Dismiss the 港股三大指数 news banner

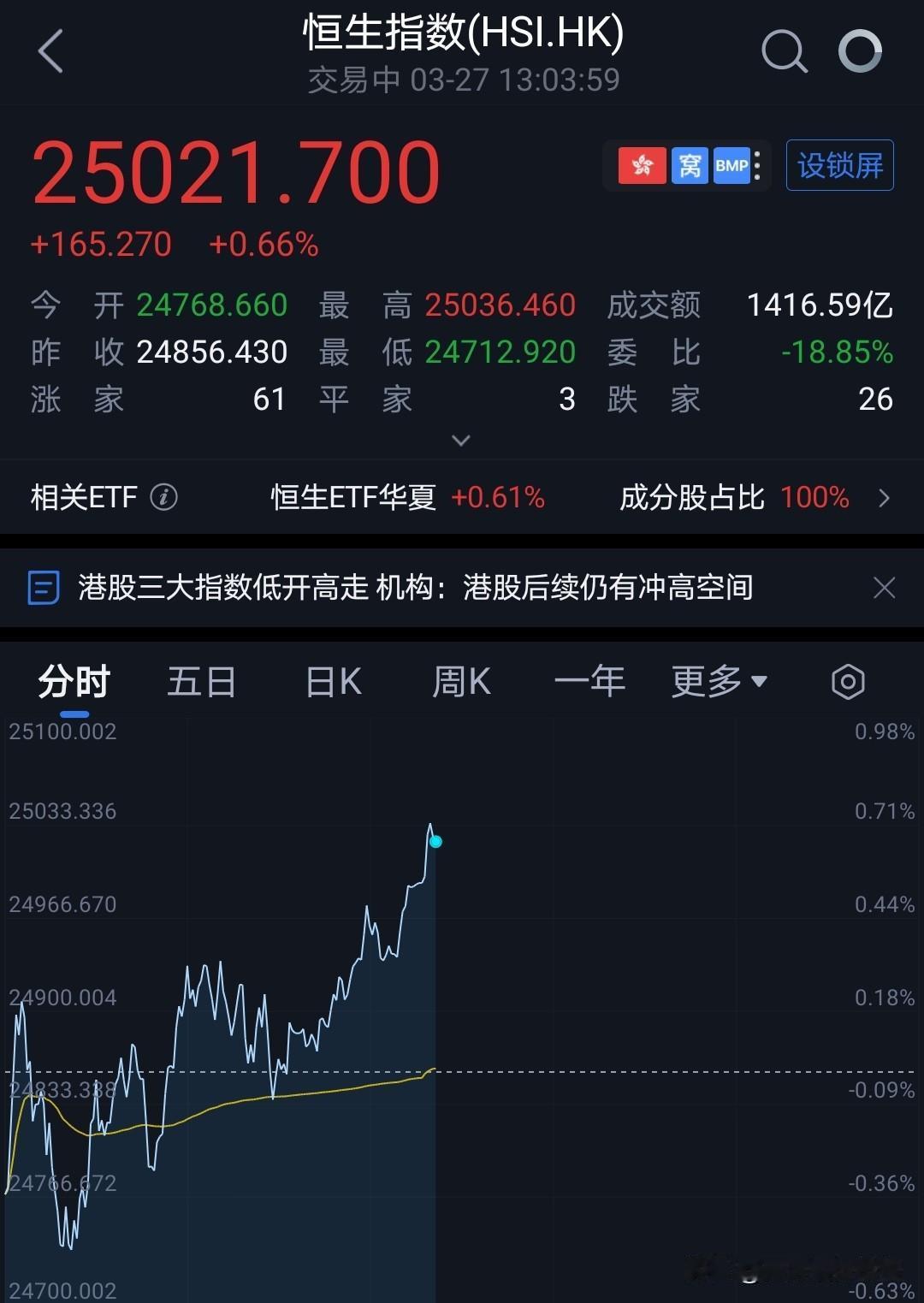tap(884, 588)
